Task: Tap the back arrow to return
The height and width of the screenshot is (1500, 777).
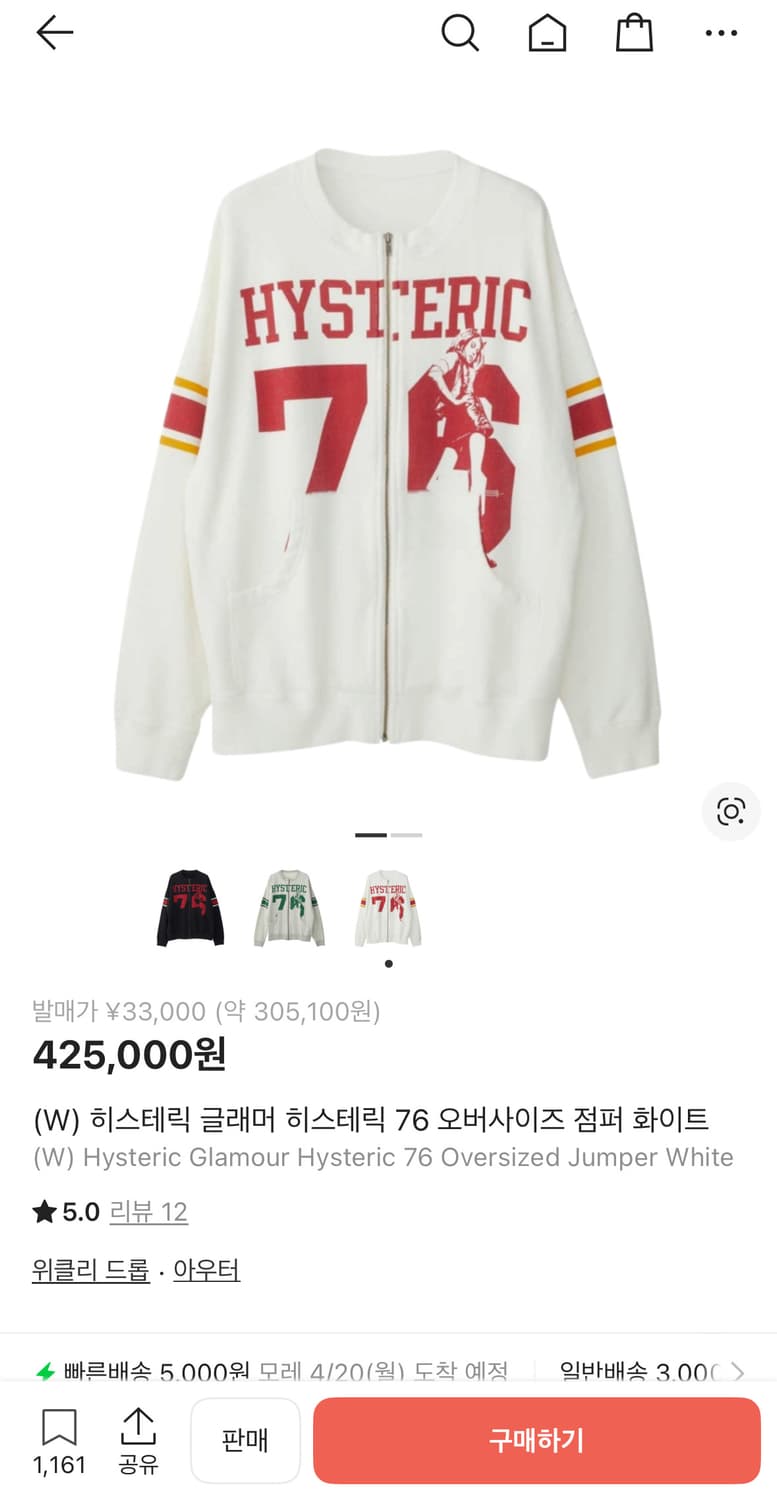Action: (x=55, y=32)
